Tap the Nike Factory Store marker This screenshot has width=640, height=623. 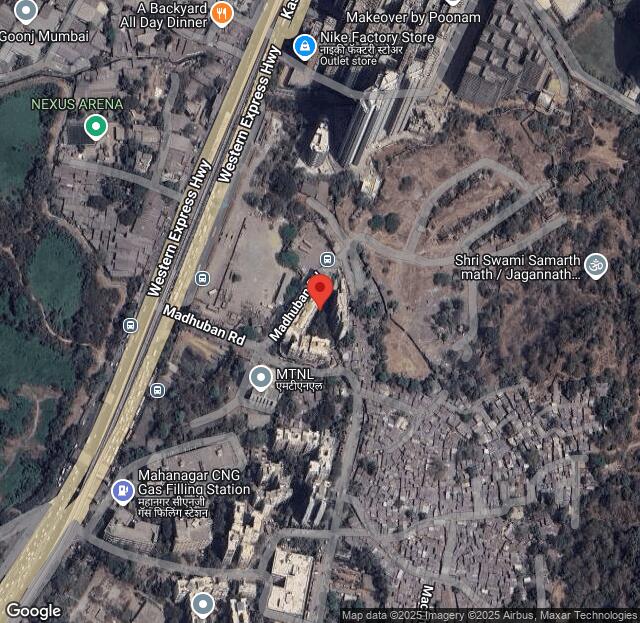(x=304, y=45)
